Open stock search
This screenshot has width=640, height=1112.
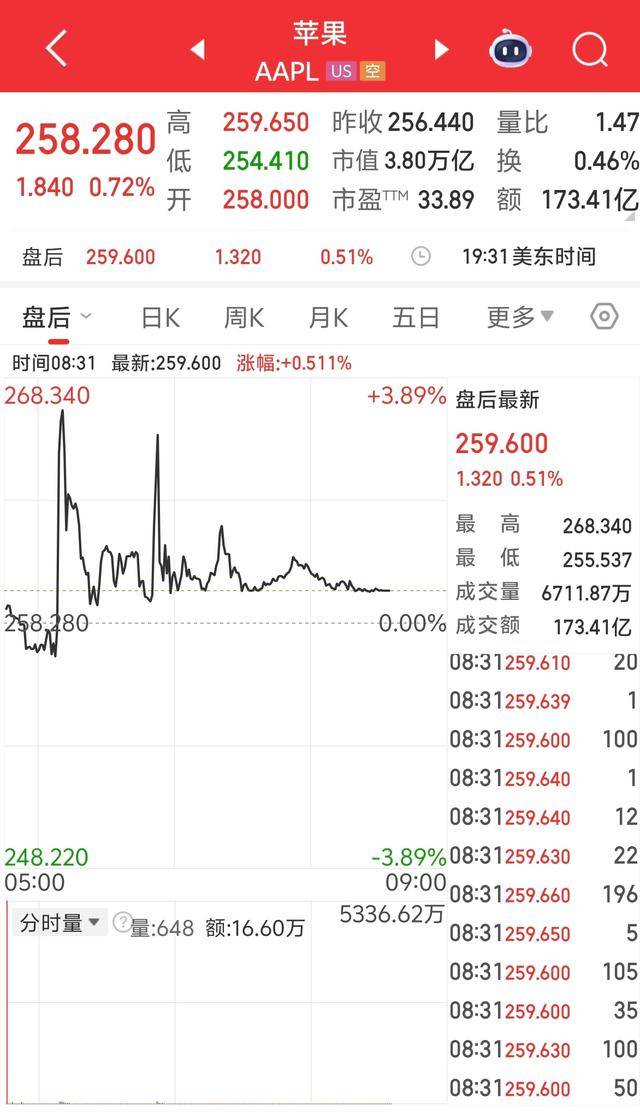pyautogui.click(x=590, y=48)
